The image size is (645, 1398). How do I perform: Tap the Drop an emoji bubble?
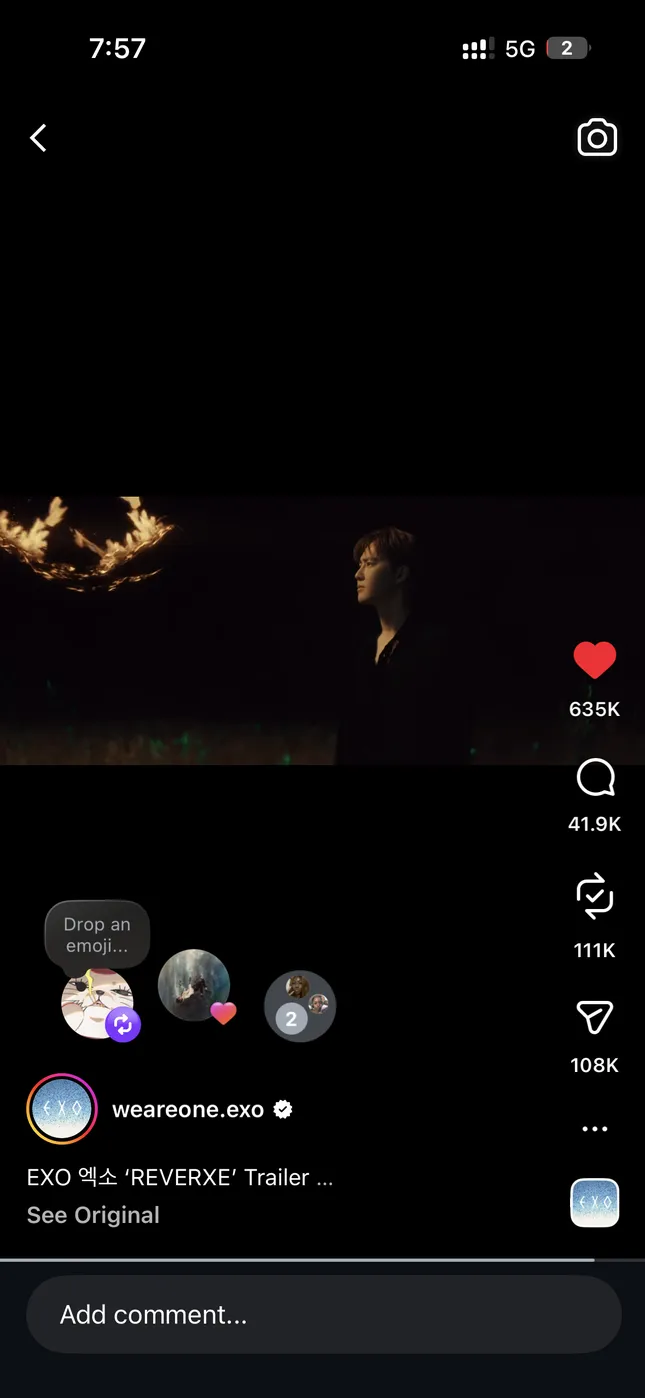tap(97, 935)
